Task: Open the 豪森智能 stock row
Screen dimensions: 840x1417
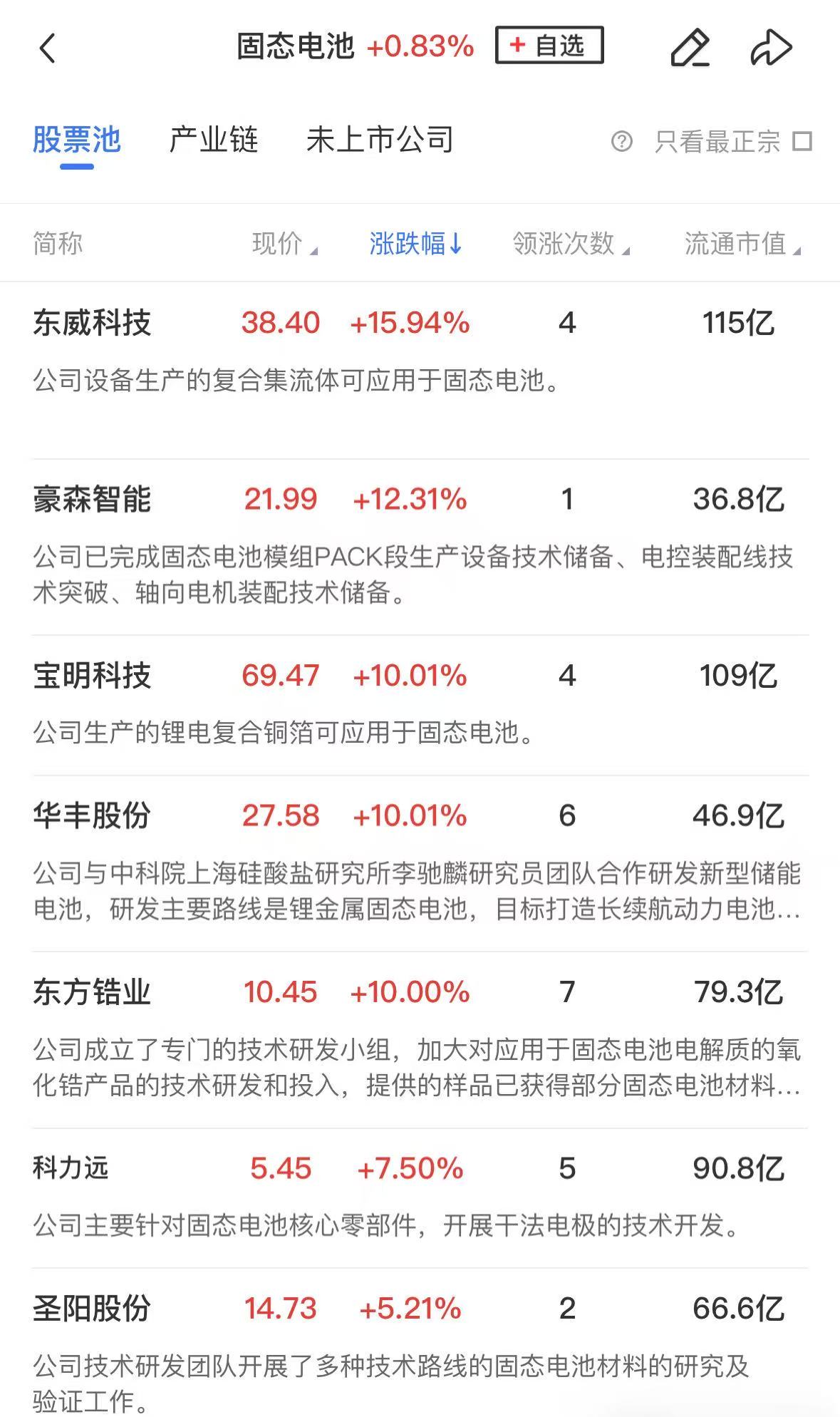Action: pos(92,499)
